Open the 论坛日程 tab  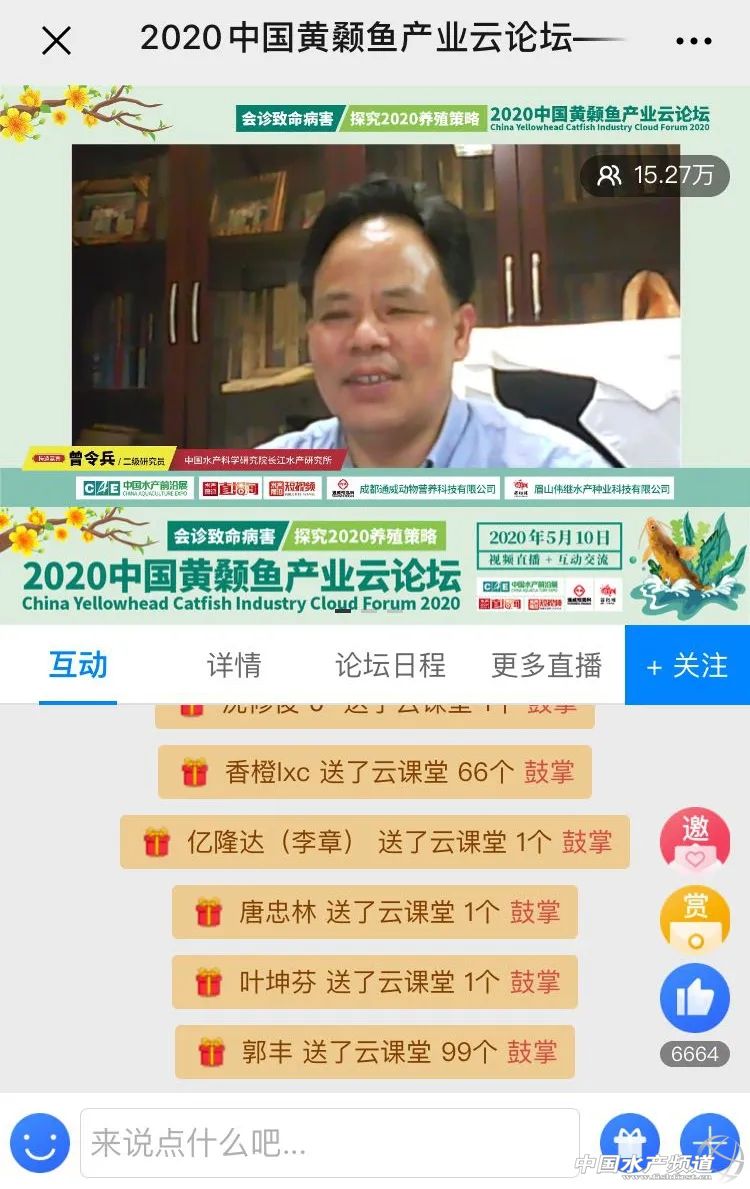390,666
